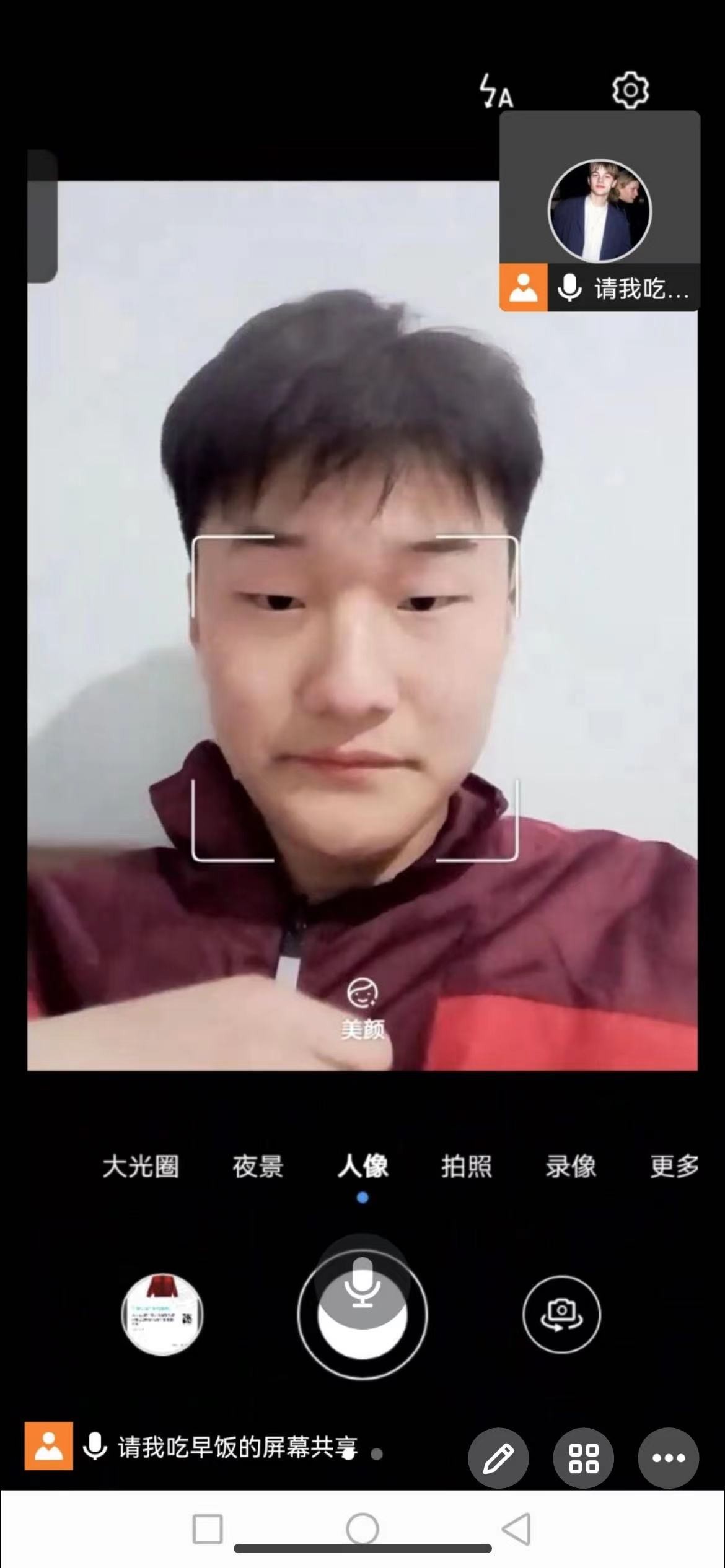The height and width of the screenshot is (1568, 725).
Task: Open camera settings gear
Action: tap(630, 90)
